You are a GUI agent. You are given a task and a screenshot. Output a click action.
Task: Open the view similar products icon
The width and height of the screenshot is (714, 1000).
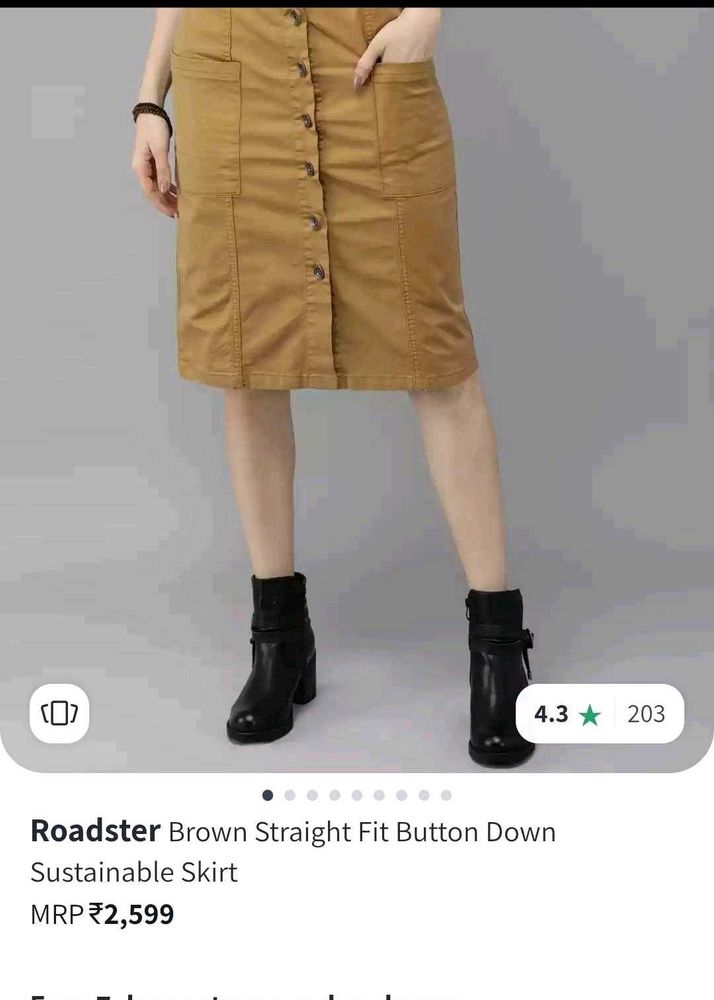tap(59, 713)
